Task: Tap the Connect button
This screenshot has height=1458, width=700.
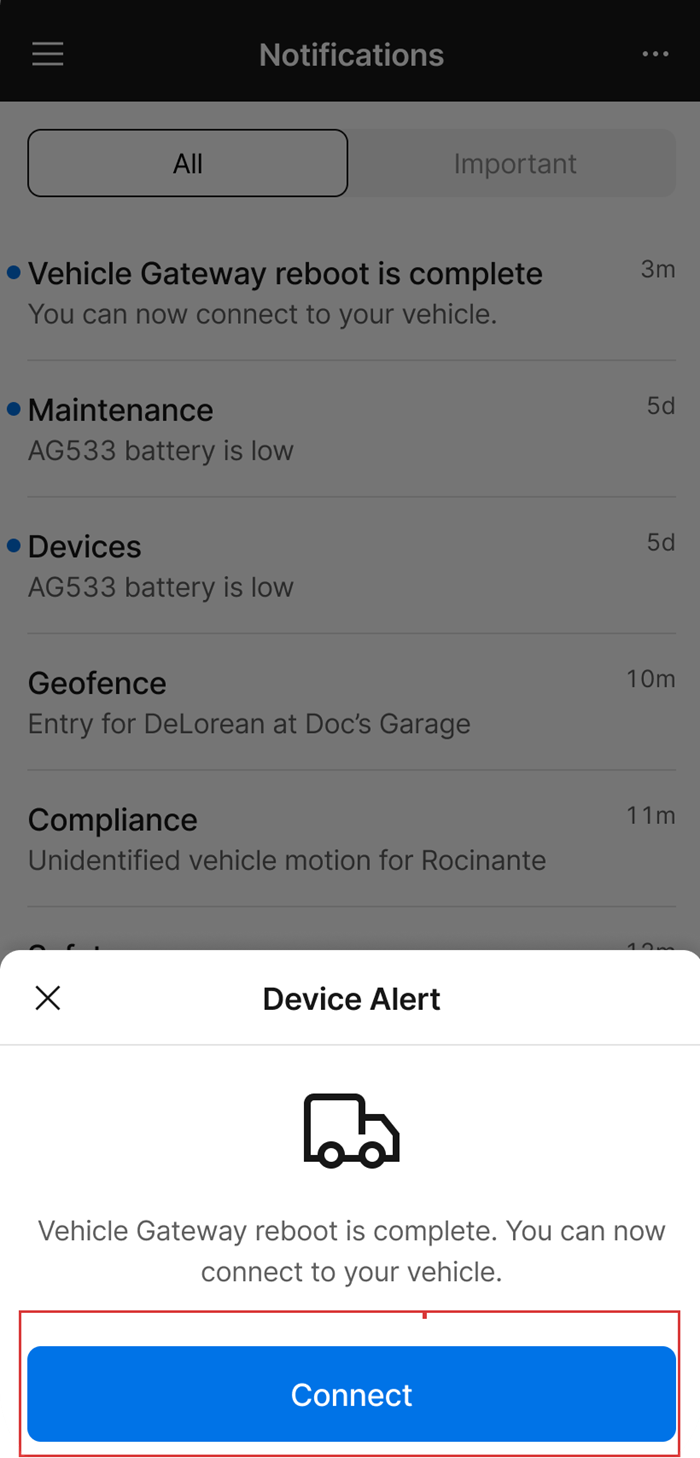Action: (x=351, y=1394)
